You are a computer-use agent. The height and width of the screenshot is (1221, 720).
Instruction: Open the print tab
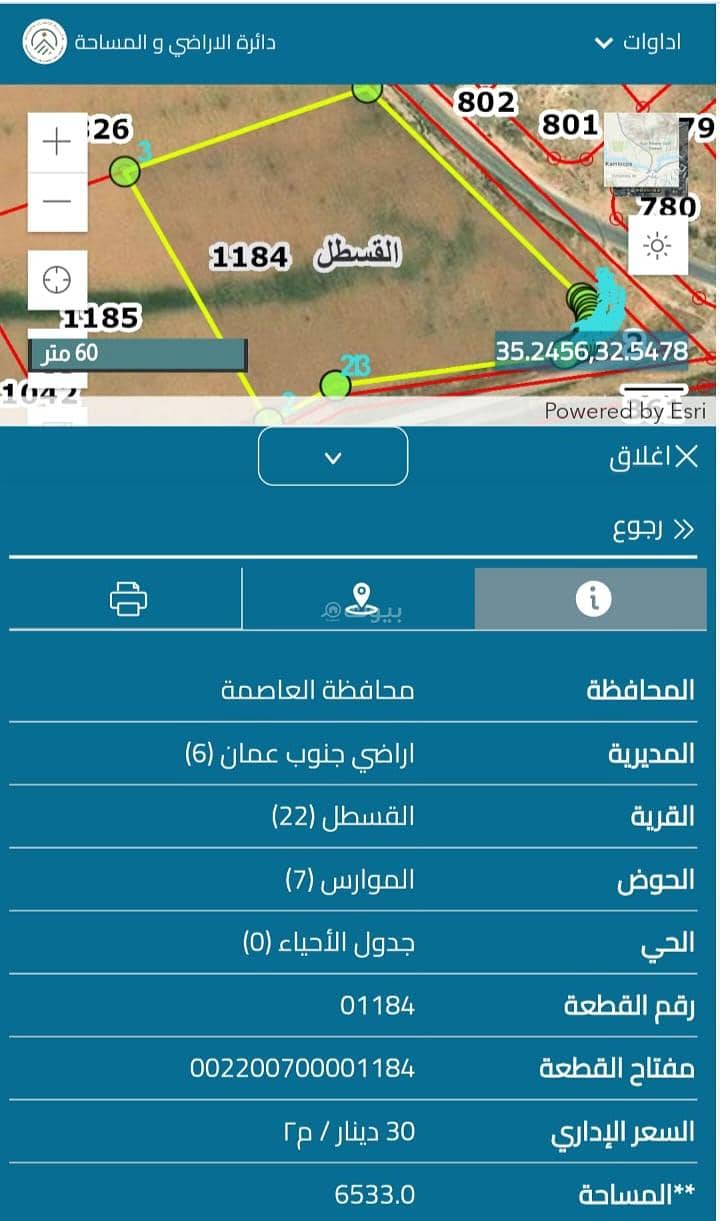127,598
